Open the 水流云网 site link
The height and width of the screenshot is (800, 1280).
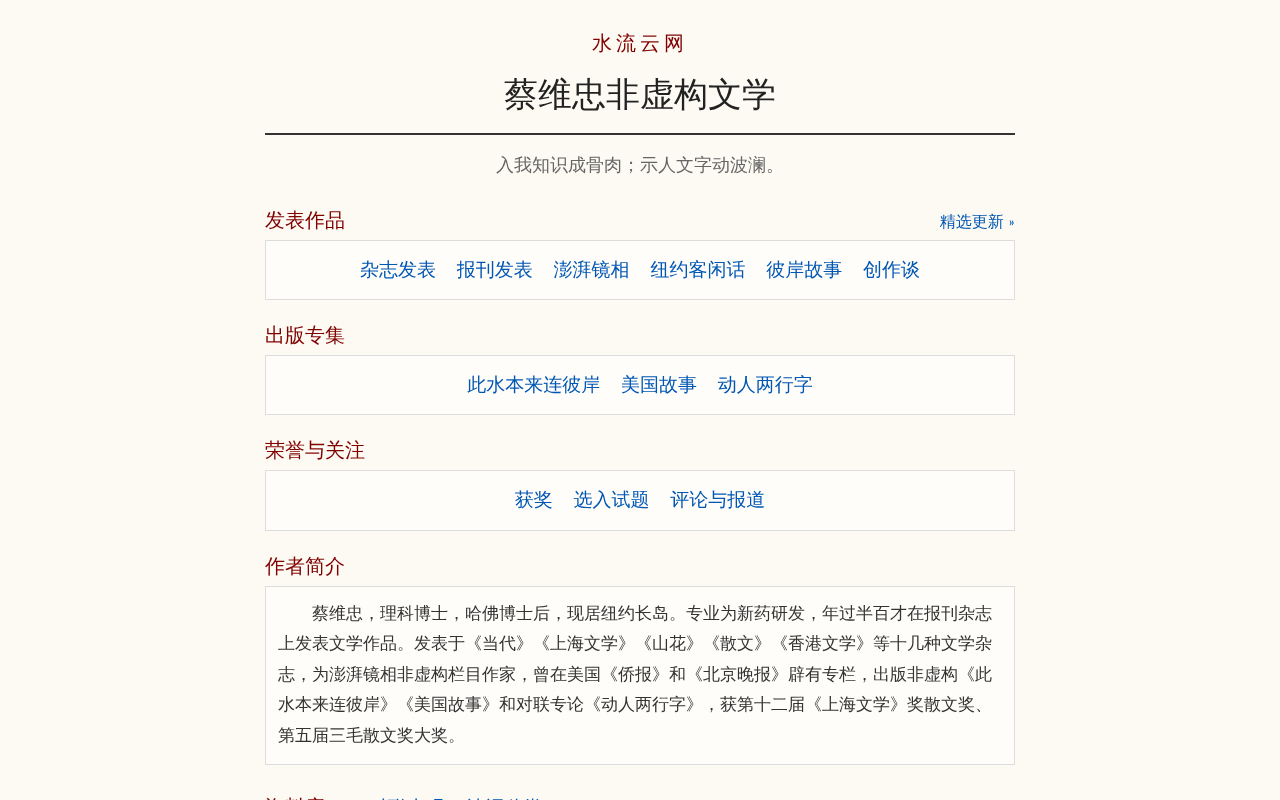[639, 44]
